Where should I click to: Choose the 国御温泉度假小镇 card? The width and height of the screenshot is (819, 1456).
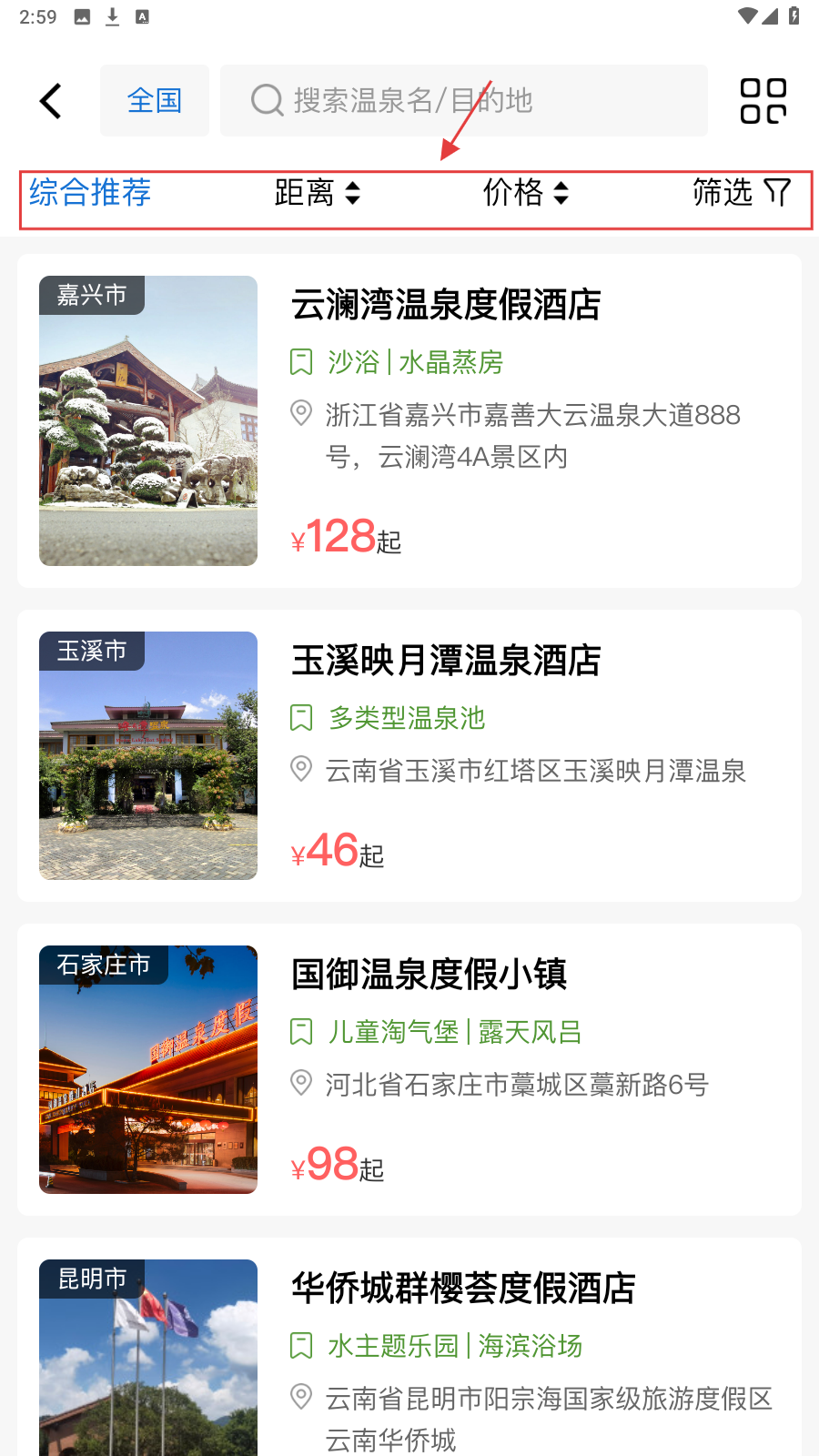point(429,975)
